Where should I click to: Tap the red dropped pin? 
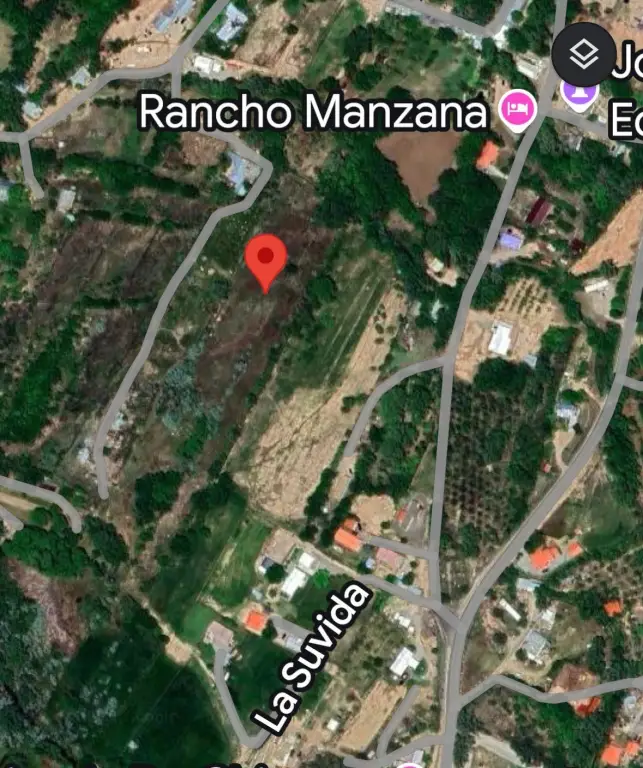pos(266,260)
